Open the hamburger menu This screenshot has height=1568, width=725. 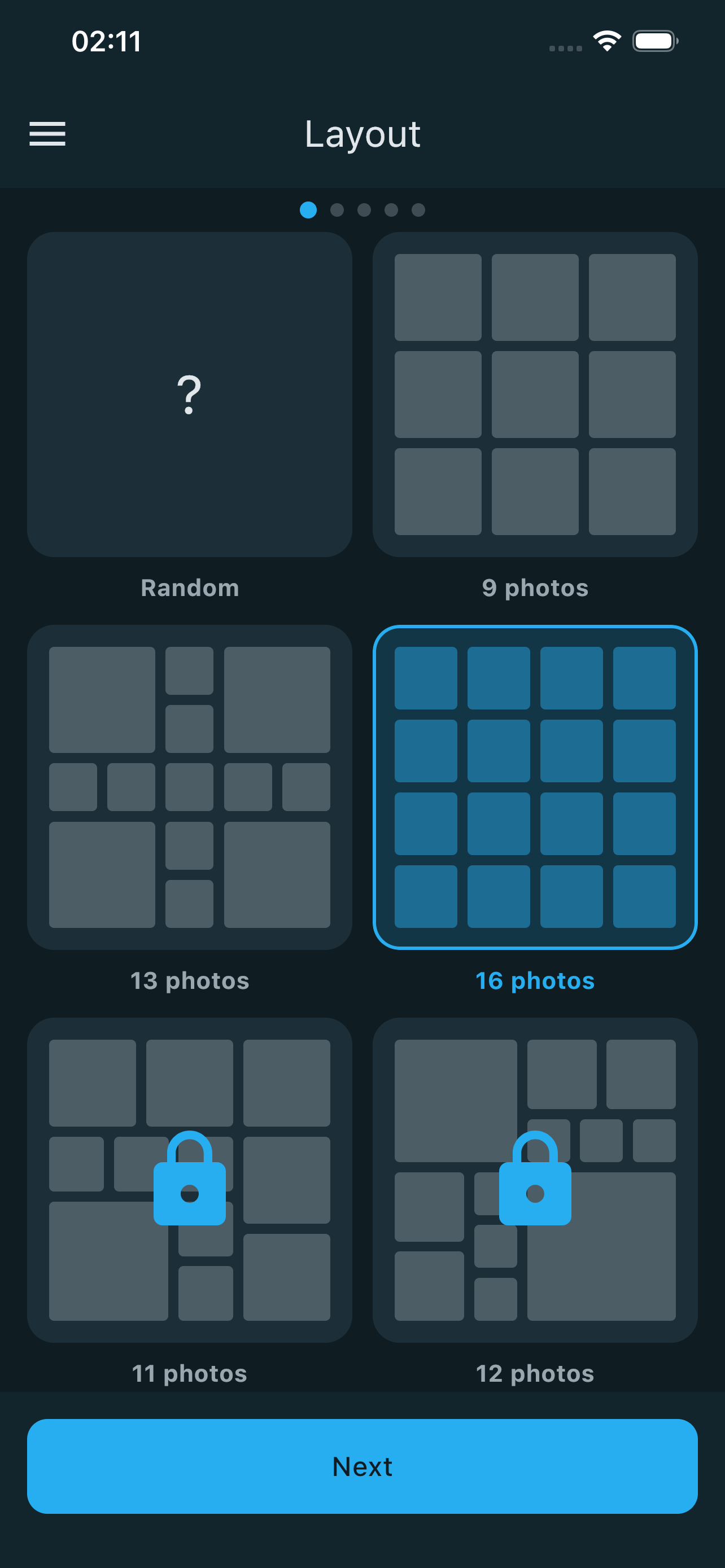pyautogui.click(x=47, y=133)
